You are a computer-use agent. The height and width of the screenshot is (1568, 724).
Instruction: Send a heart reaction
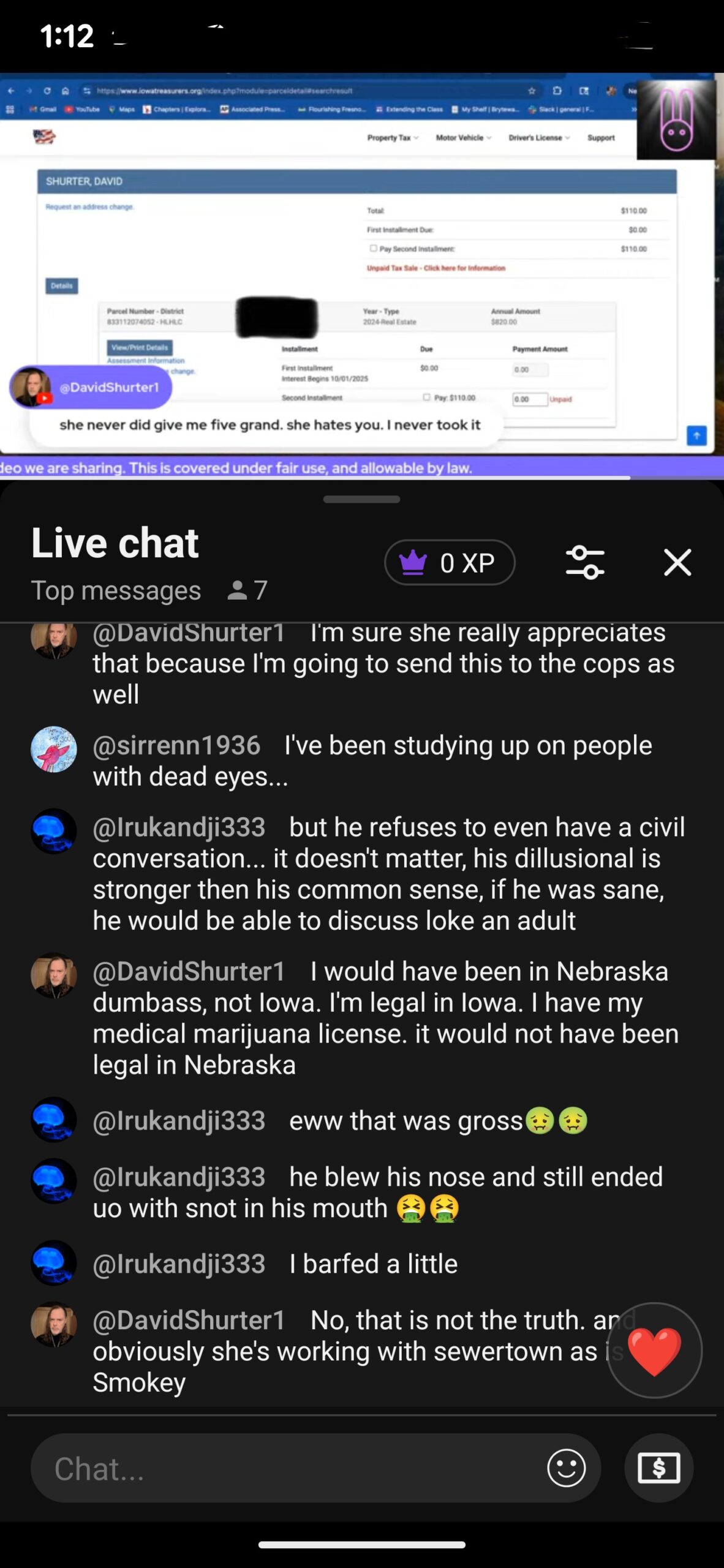(x=654, y=1351)
